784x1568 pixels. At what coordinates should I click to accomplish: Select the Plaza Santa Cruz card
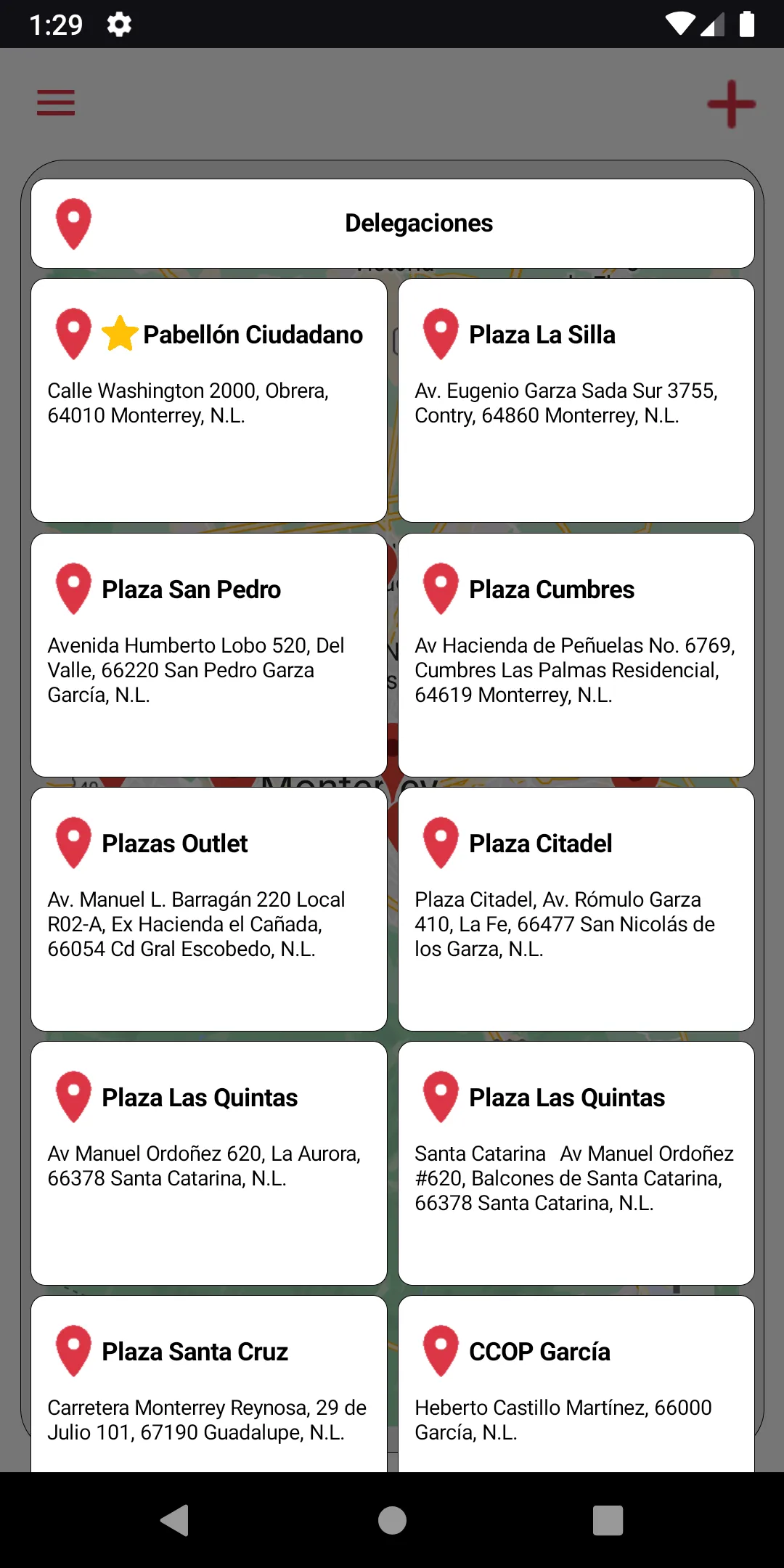click(x=209, y=1384)
